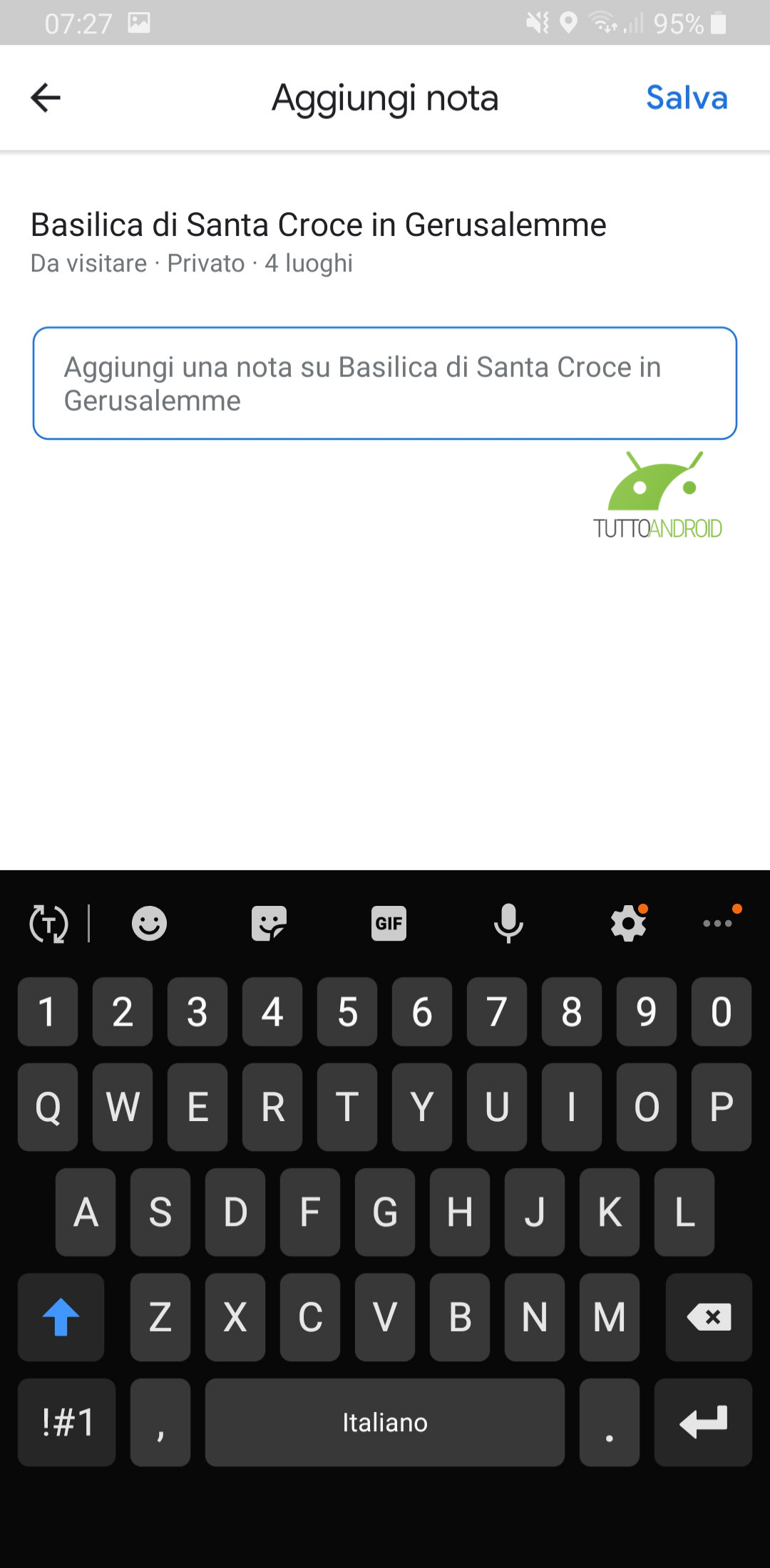Start voice input with the microphone
Viewport: 770px width, 1568px height.
508,924
